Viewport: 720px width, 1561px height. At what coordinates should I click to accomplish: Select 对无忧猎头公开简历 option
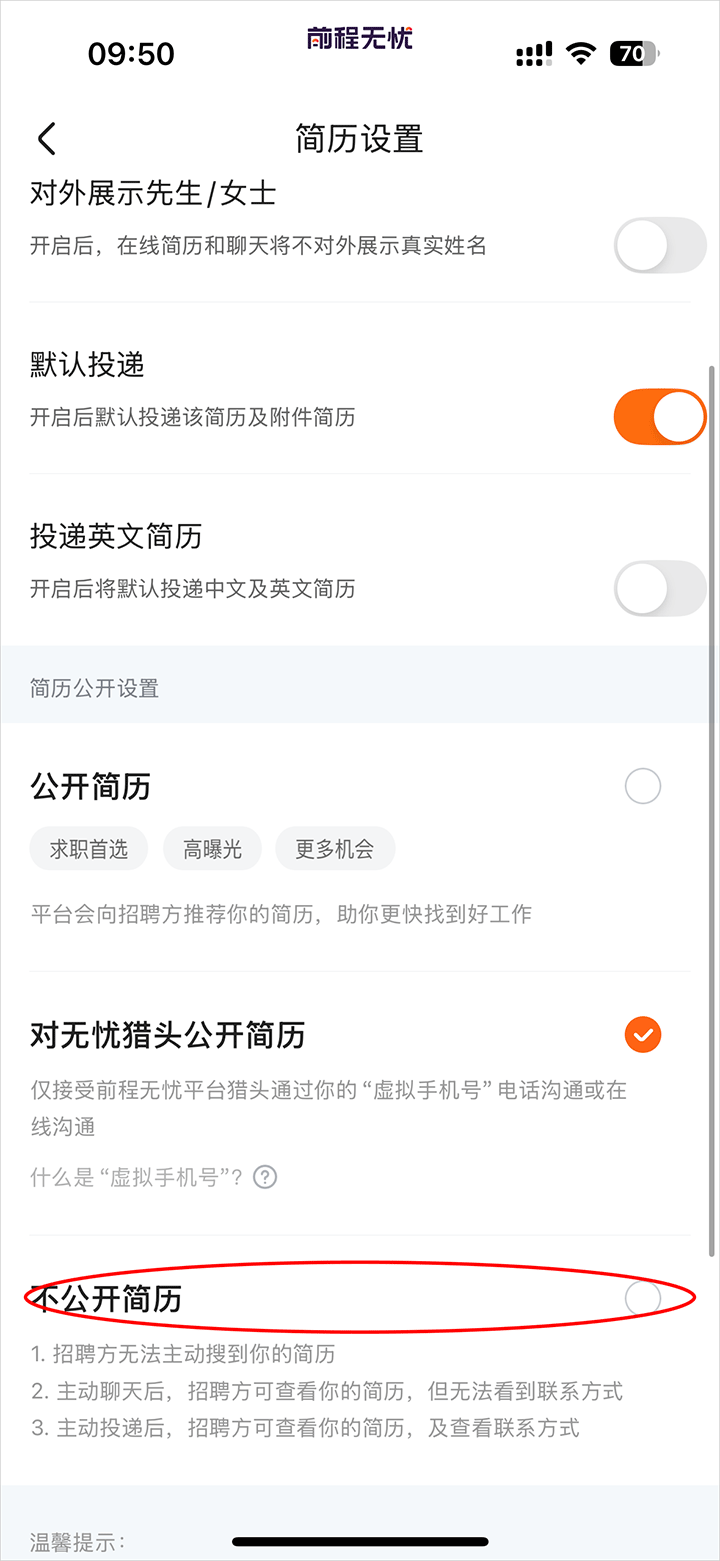[642, 1035]
